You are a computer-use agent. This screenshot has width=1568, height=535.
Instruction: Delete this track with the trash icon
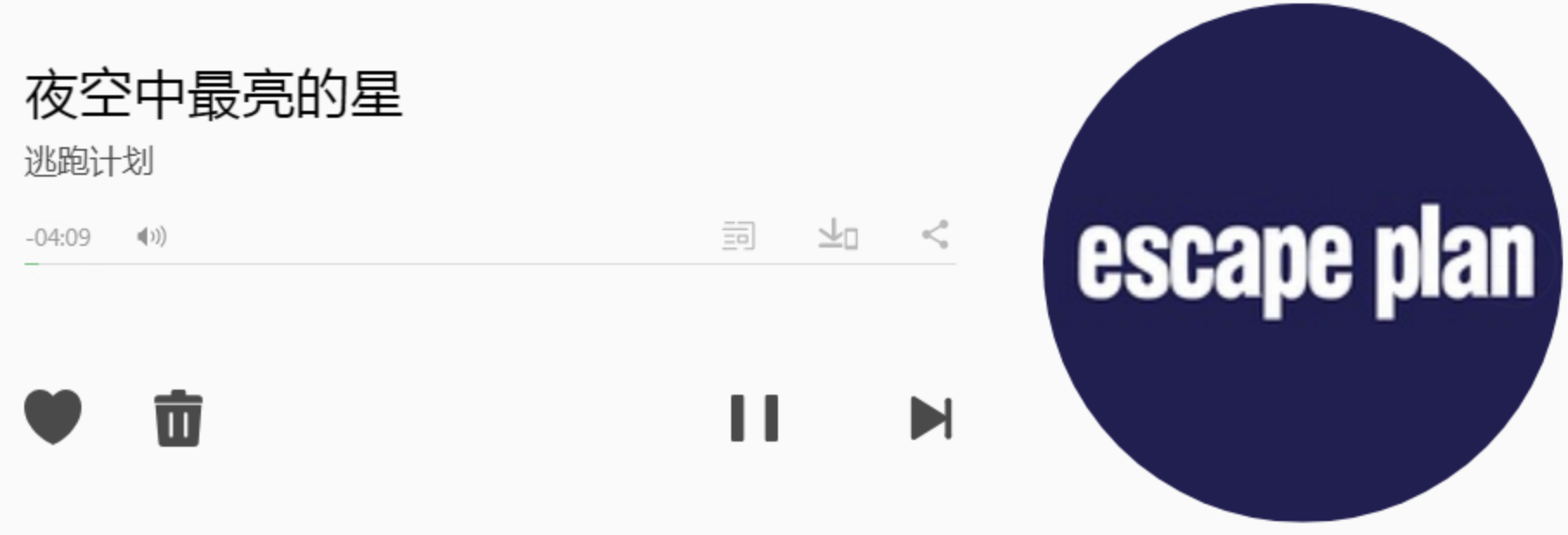click(178, 419)
